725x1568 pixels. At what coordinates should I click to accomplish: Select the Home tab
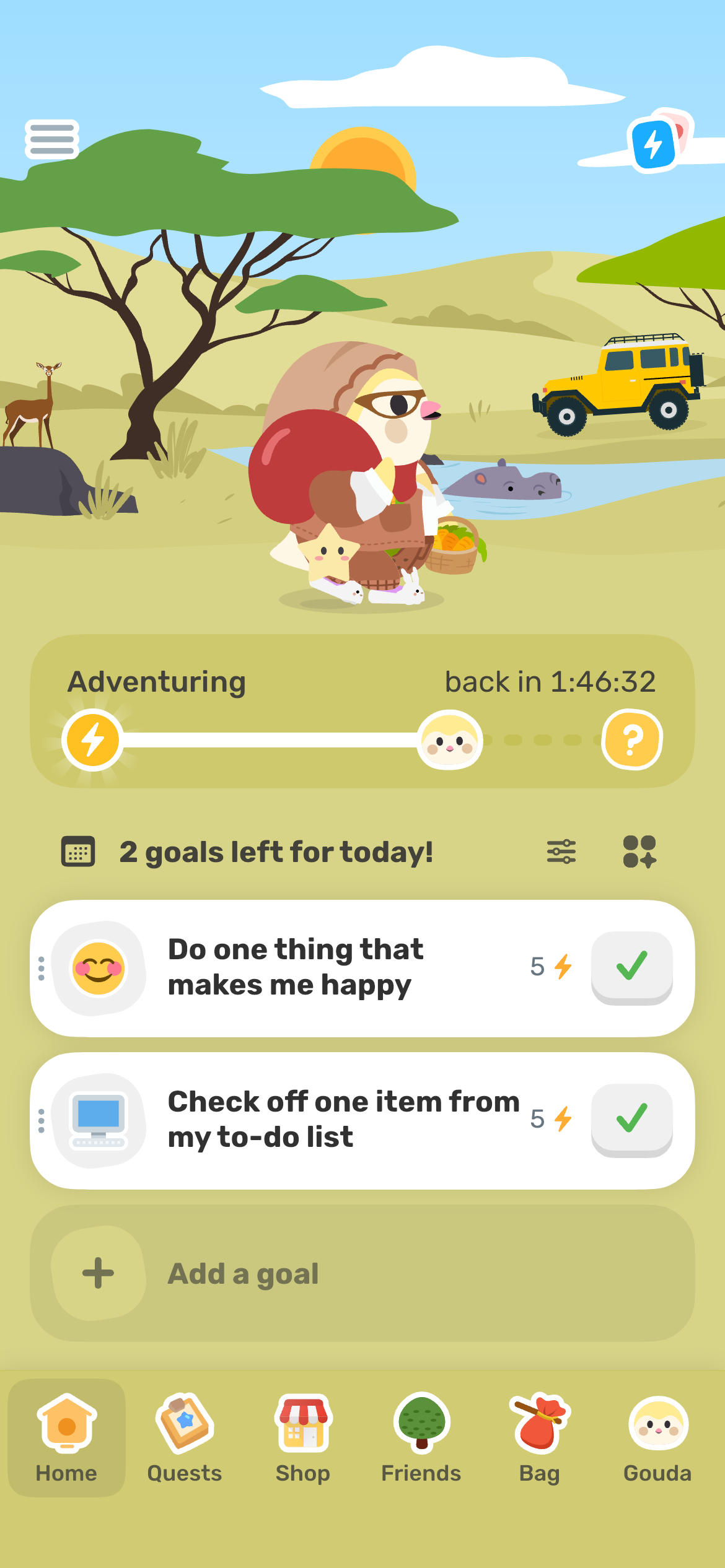coord(67,1438)
